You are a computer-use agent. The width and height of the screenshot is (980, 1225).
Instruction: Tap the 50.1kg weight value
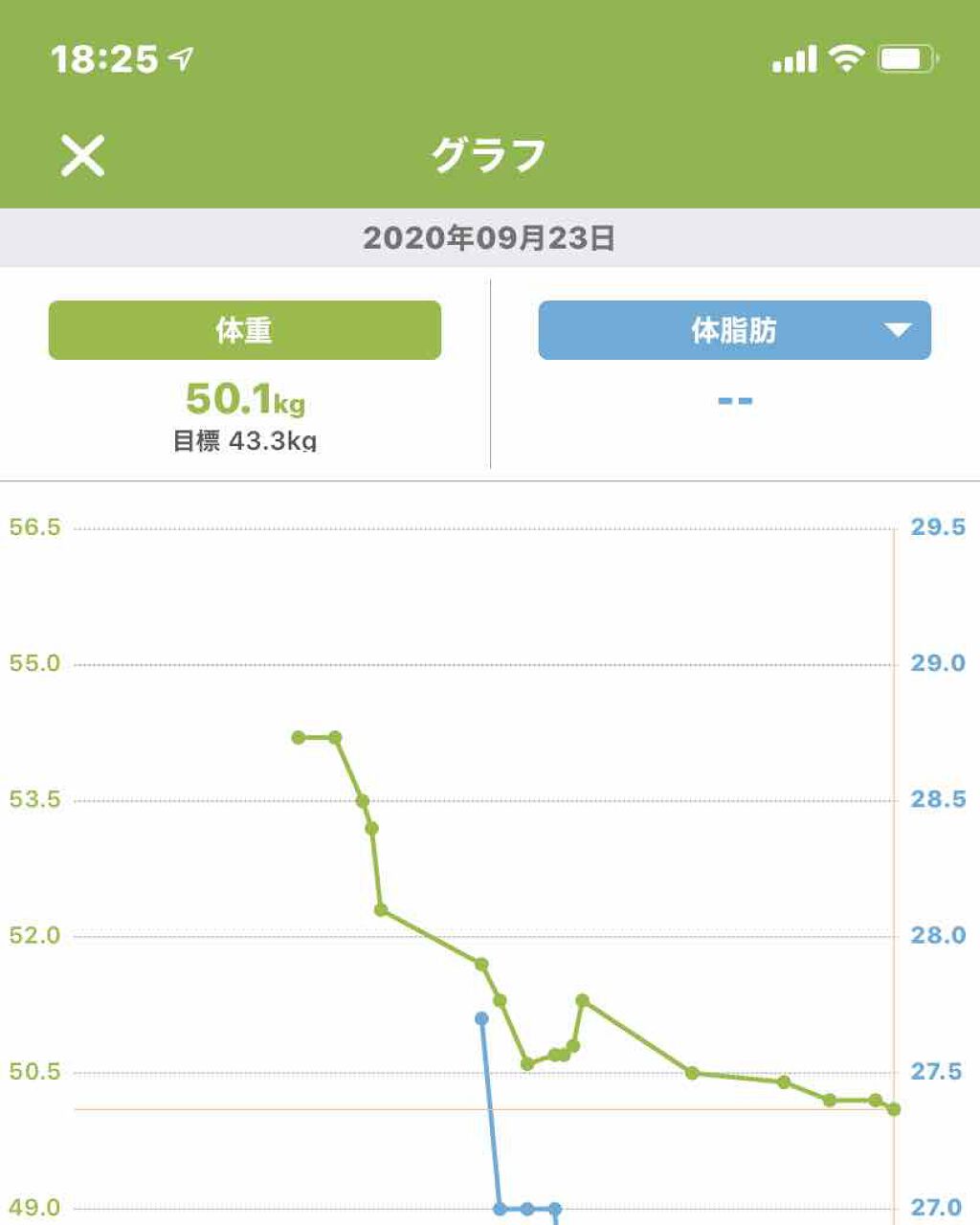[x=245, y=398]
